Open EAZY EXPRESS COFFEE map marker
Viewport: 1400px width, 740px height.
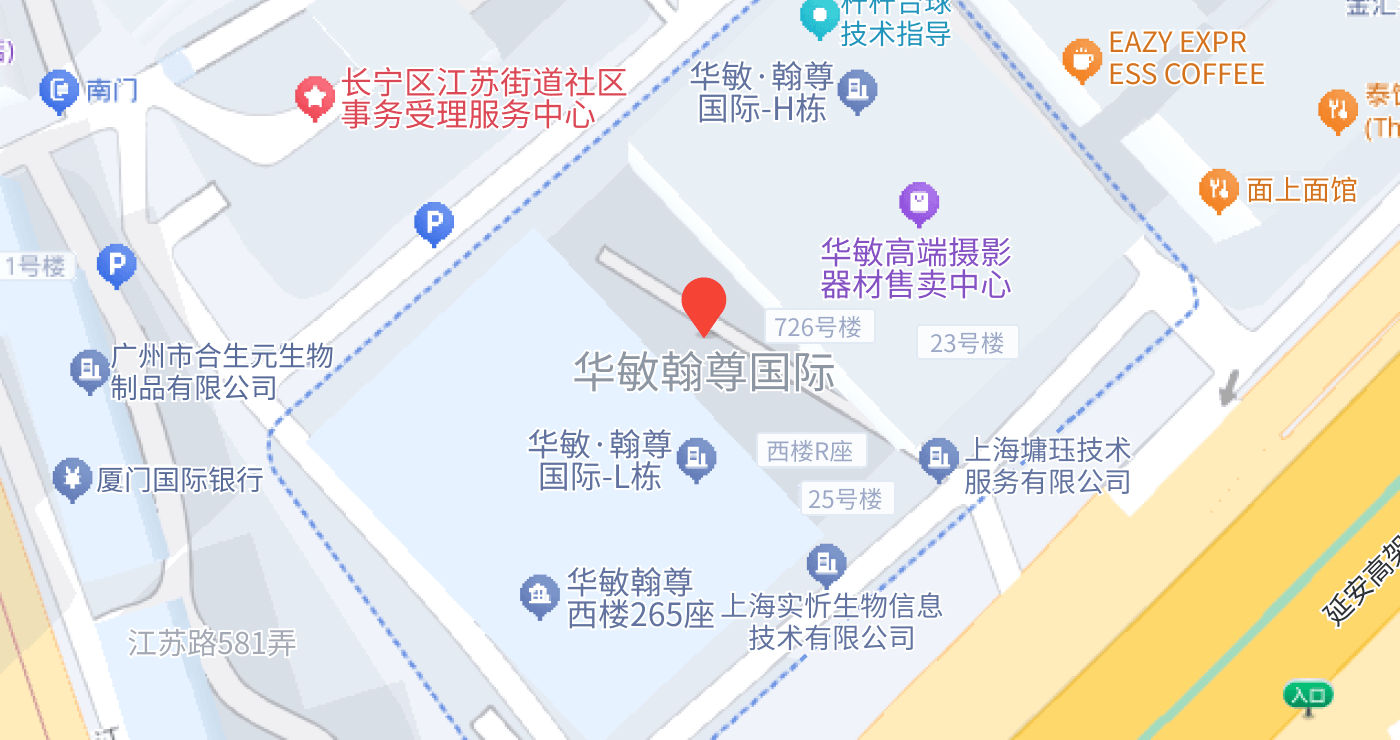pyautogui.click(x=1080, y=59)
